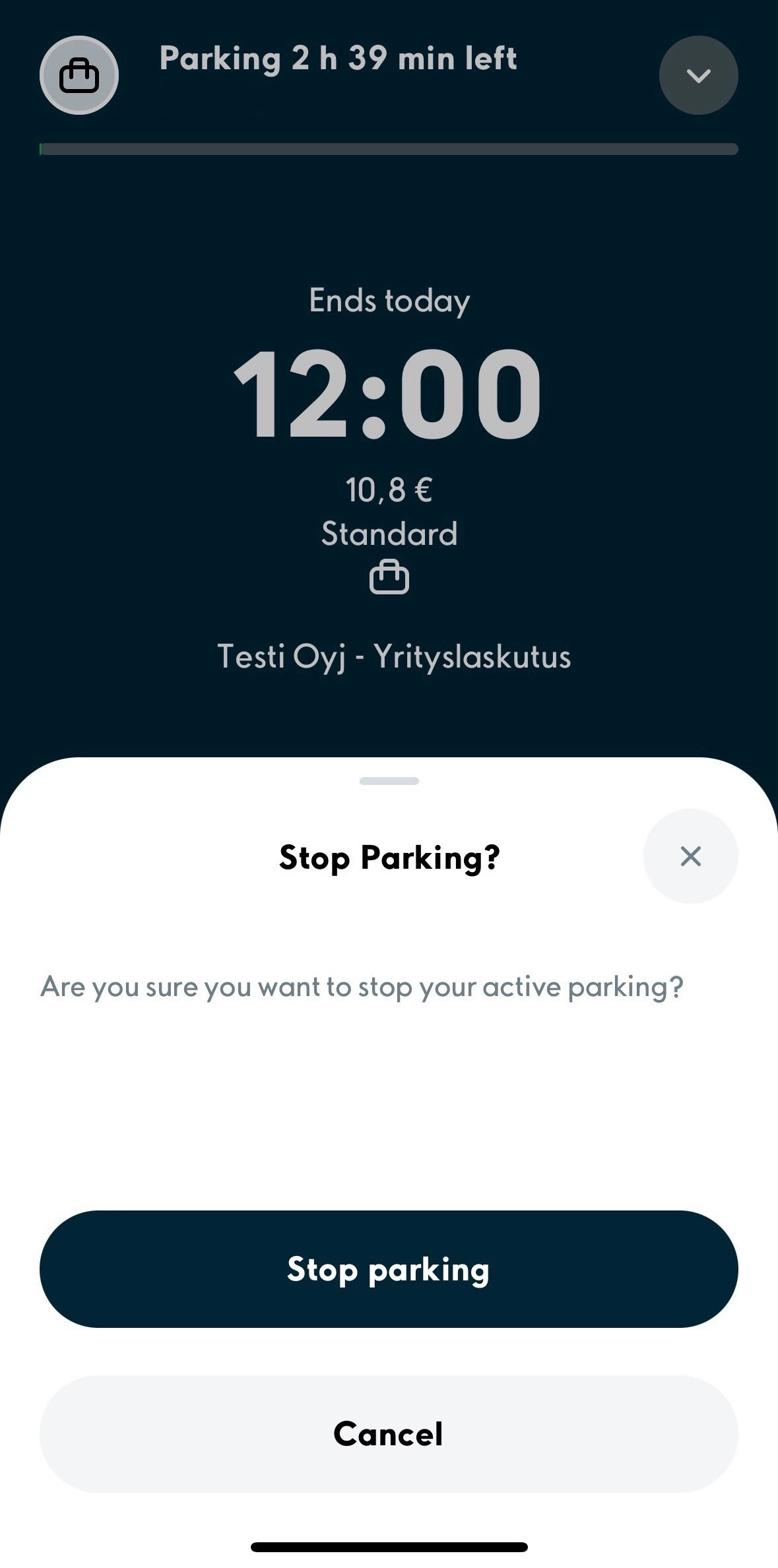Image resolution: width=778 pixels, height=1568 pixels.
Task: Tap the briefcase icon beside the parking timer
Action: point(79,75)
